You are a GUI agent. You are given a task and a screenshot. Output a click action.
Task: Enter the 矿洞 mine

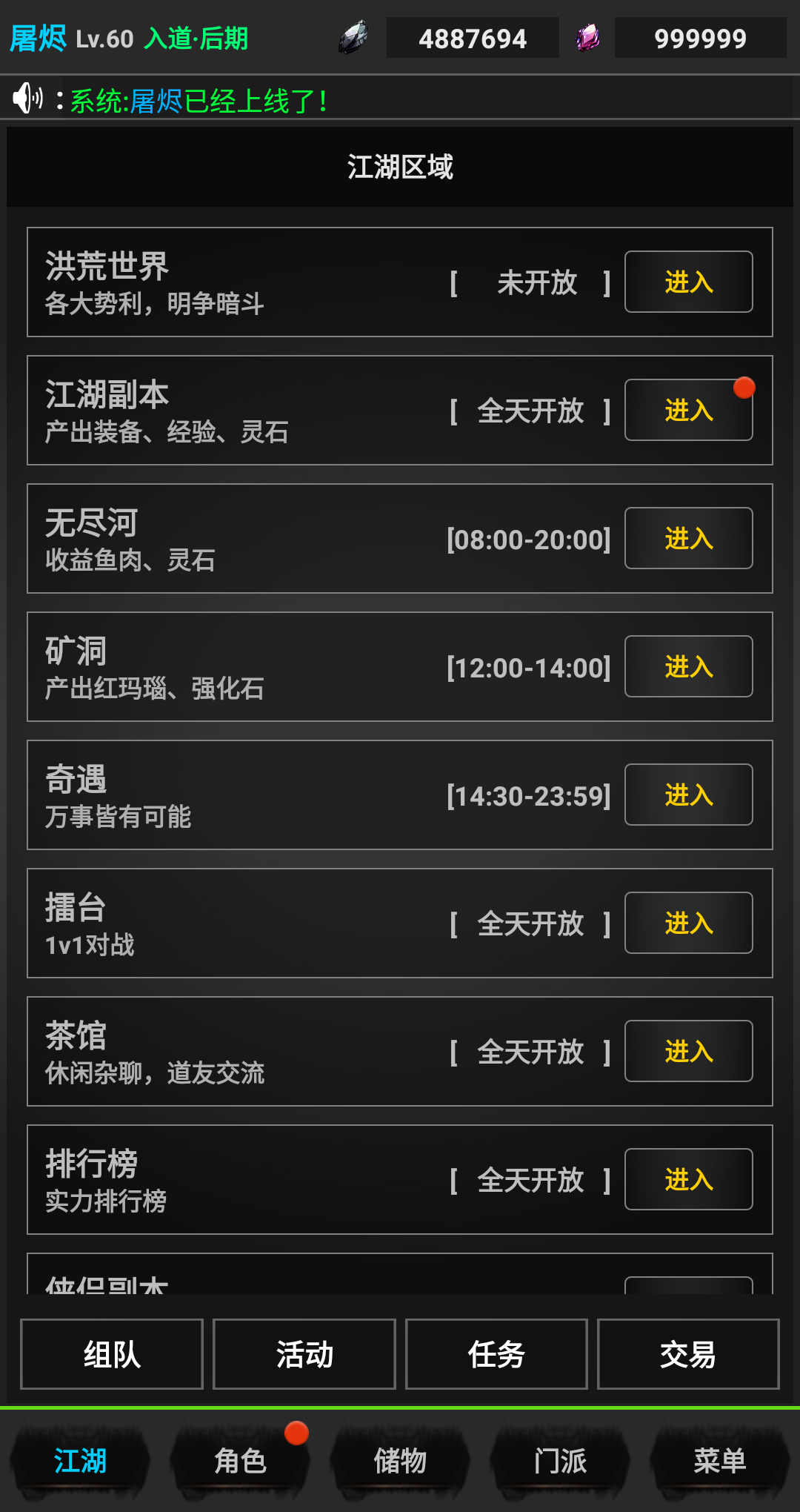coord(688,666)
